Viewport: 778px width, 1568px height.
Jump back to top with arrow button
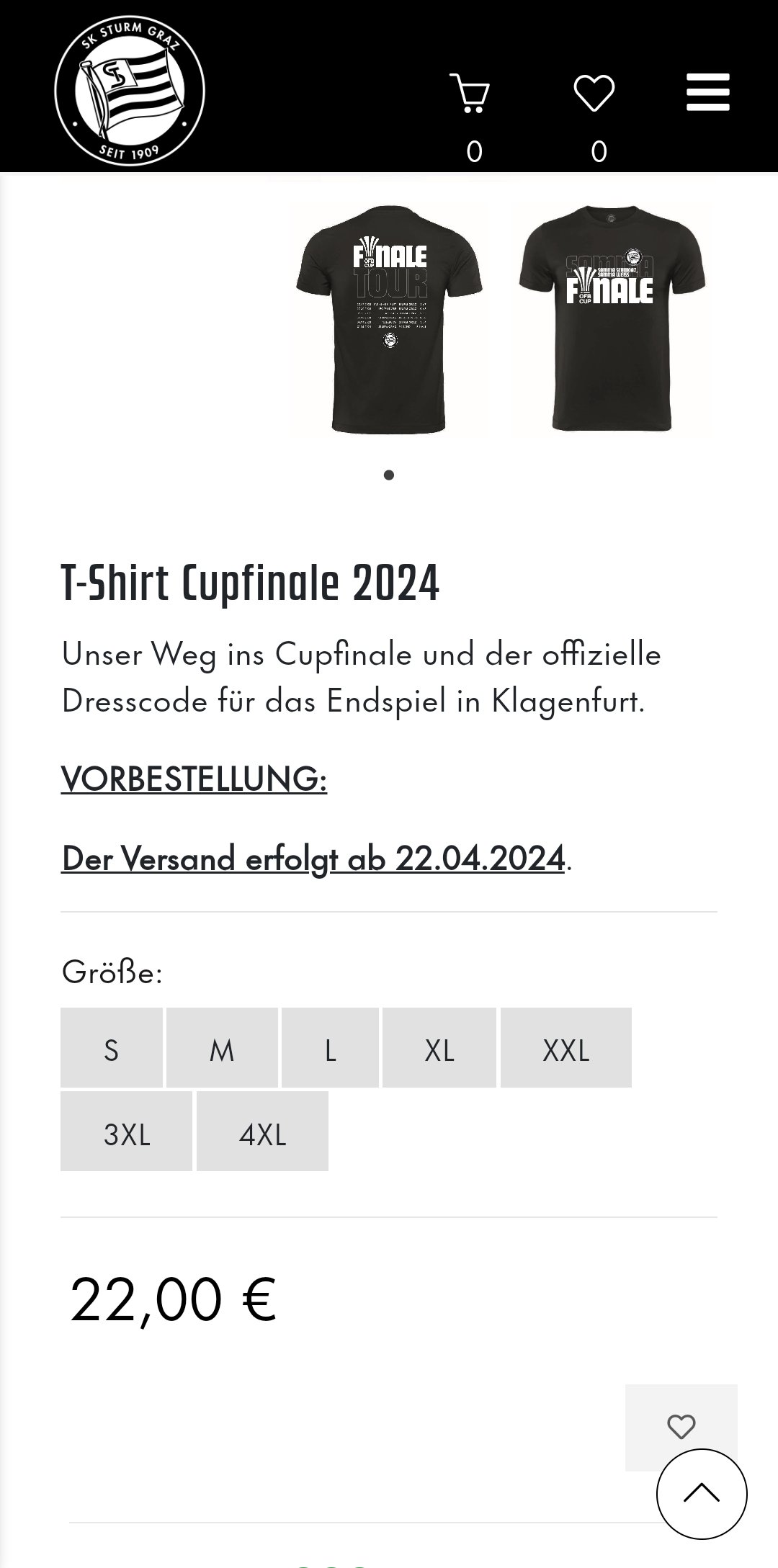pos(702,1494)
